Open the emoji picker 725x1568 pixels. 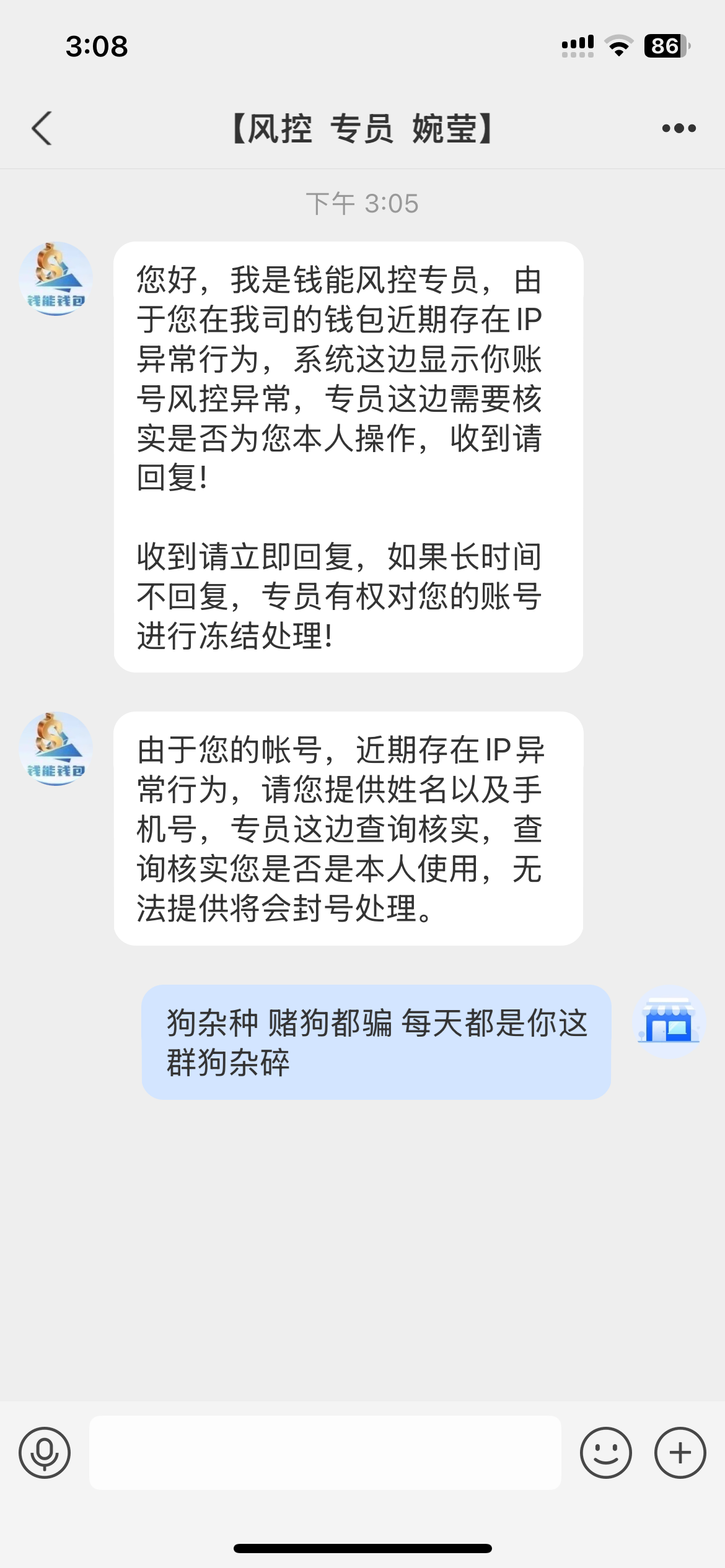coord(605,1452)
